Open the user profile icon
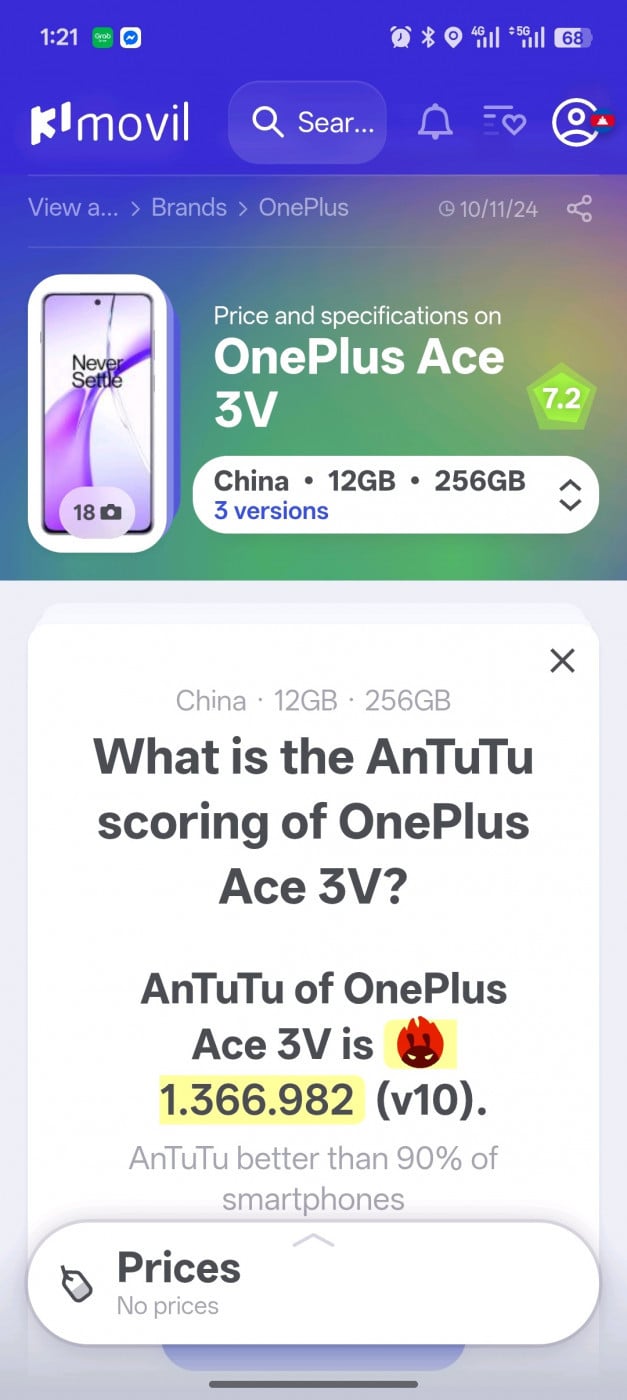This screenshot has height=1400, width=627. [x=576, y=123]
